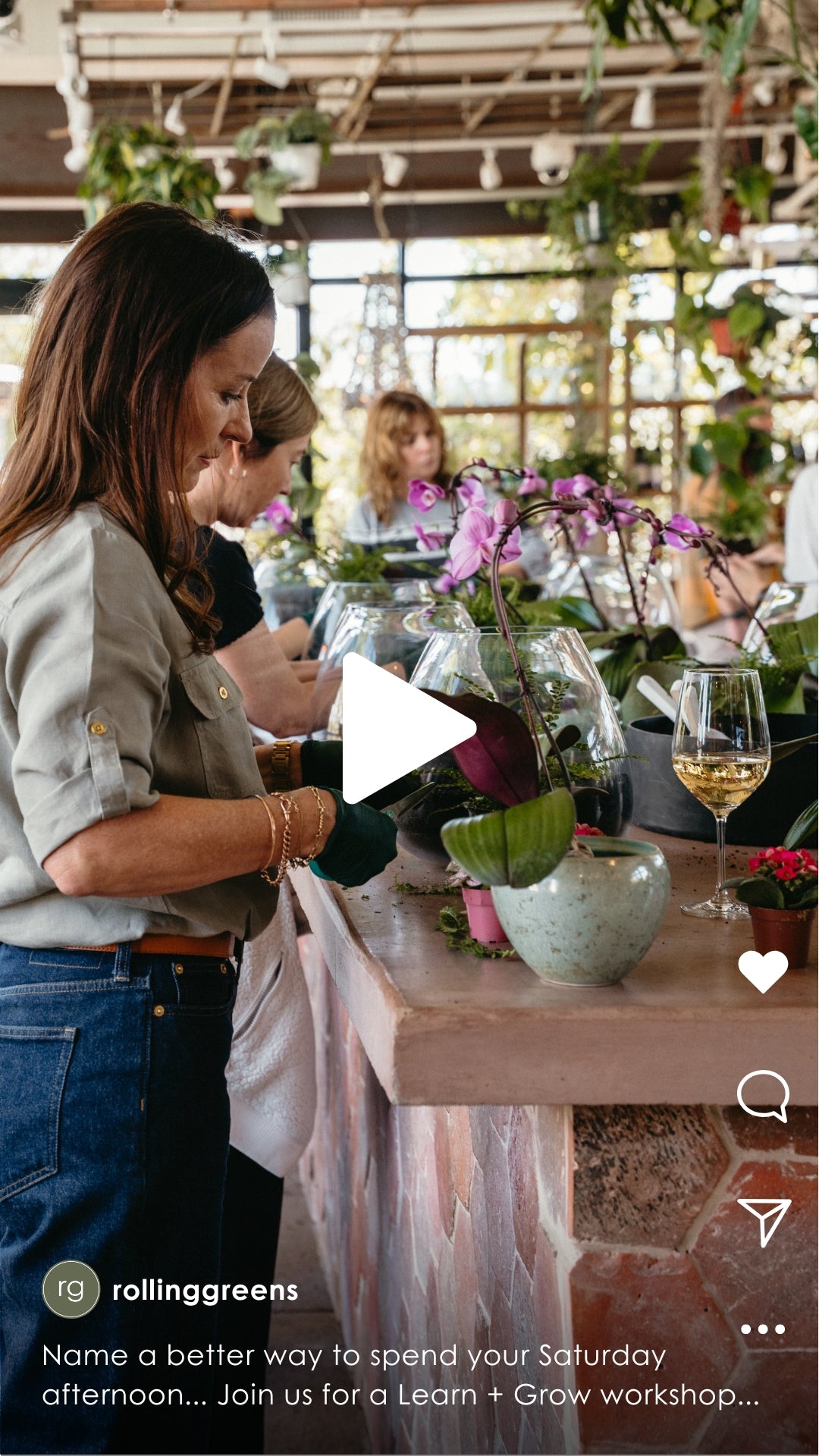Image resolution: width=819 pixels, height=1456 pixels.
Task: Like the rollinggreens reel
Action: tap(763, 971)
